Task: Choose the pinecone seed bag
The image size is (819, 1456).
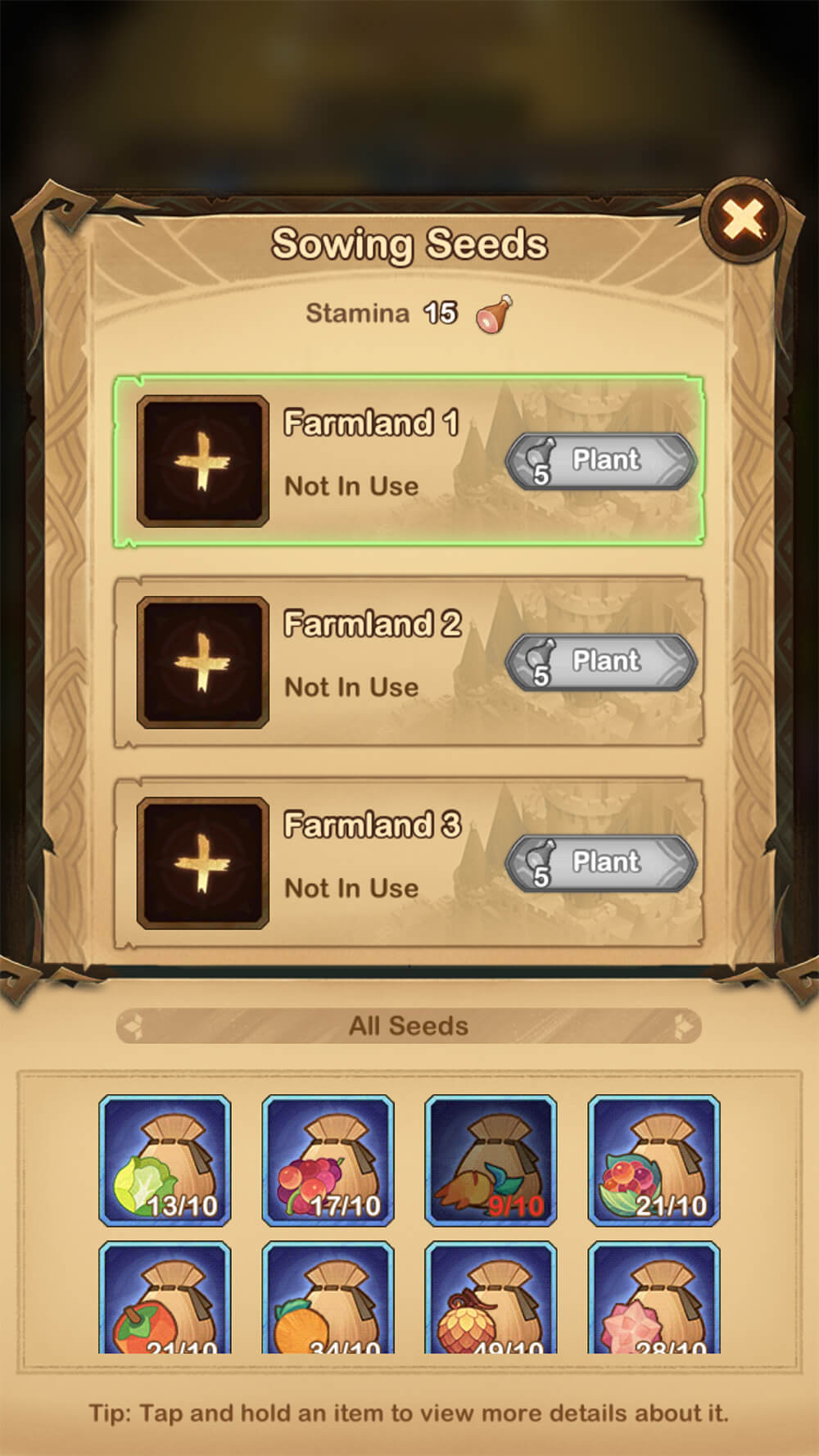Action: coord(491,1297)
